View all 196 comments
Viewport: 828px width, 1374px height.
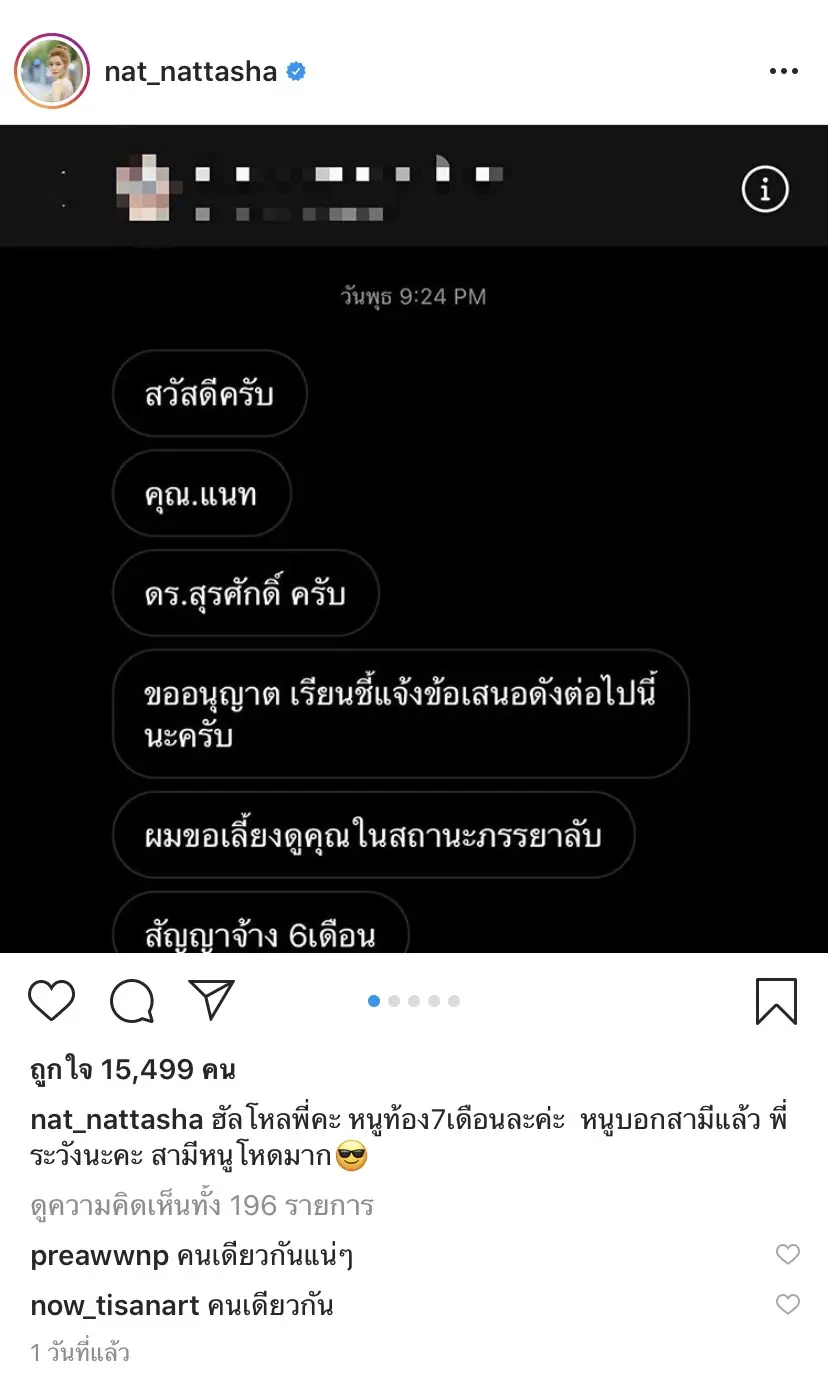[x=202, y=1205]
